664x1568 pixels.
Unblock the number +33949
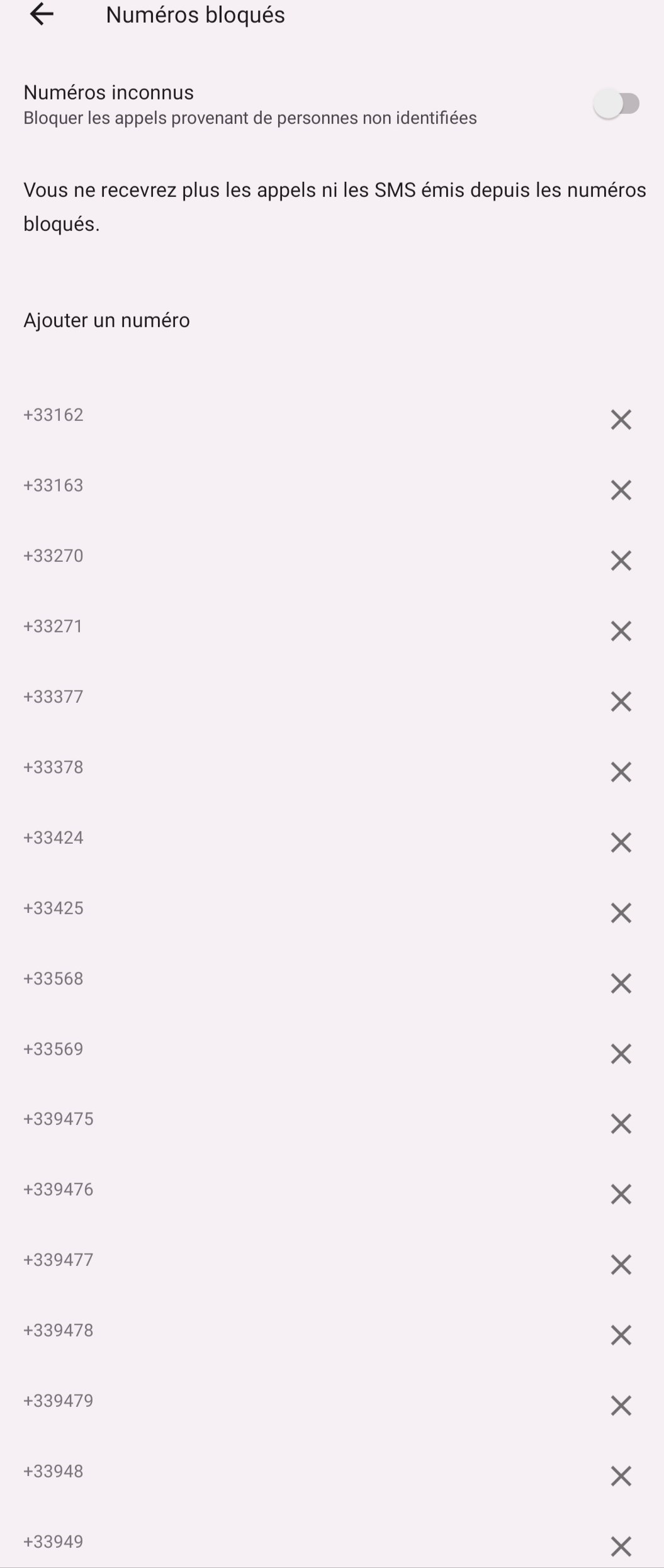(x=621, y=1546)
